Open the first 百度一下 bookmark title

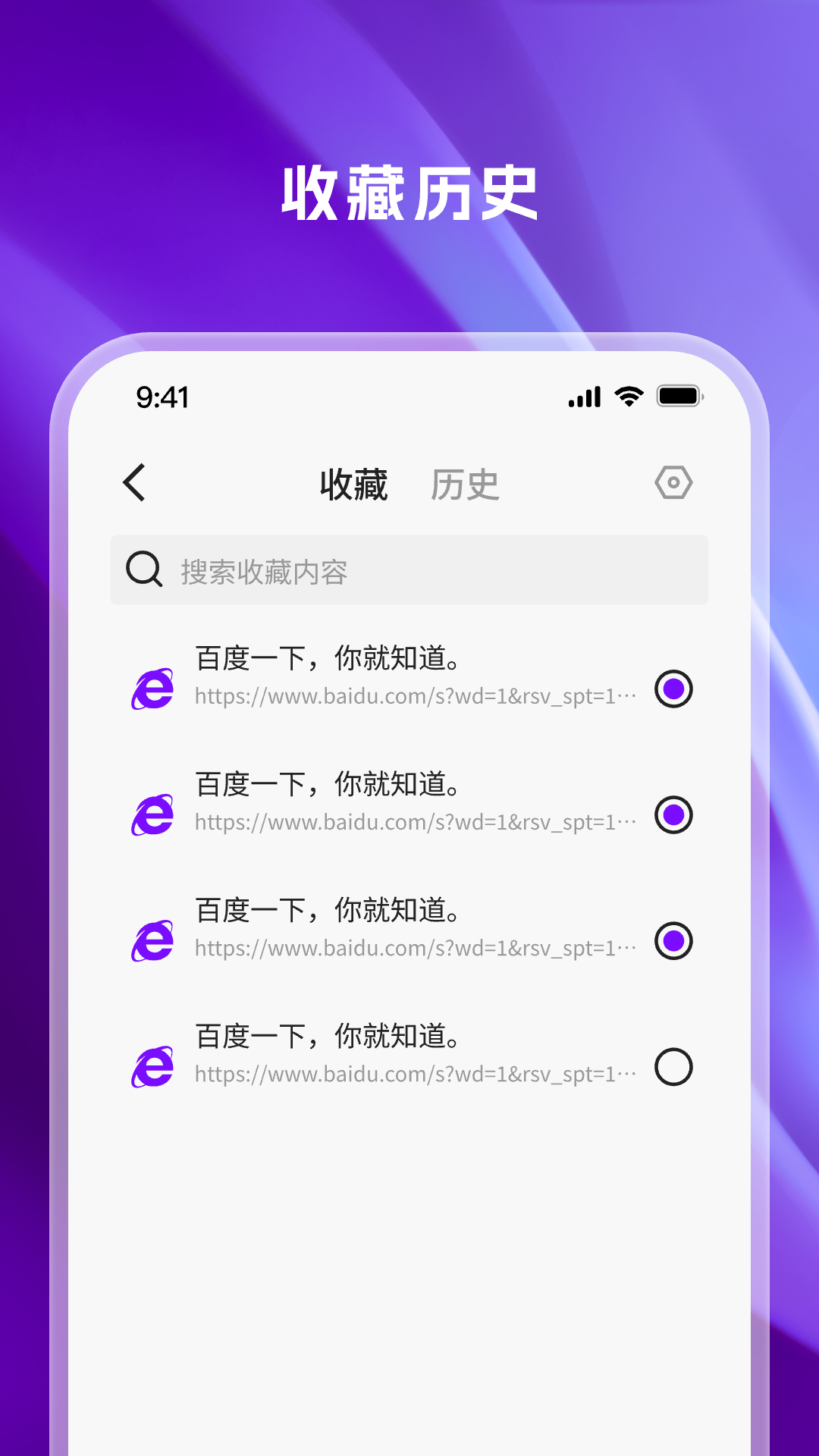pos(326,658)
